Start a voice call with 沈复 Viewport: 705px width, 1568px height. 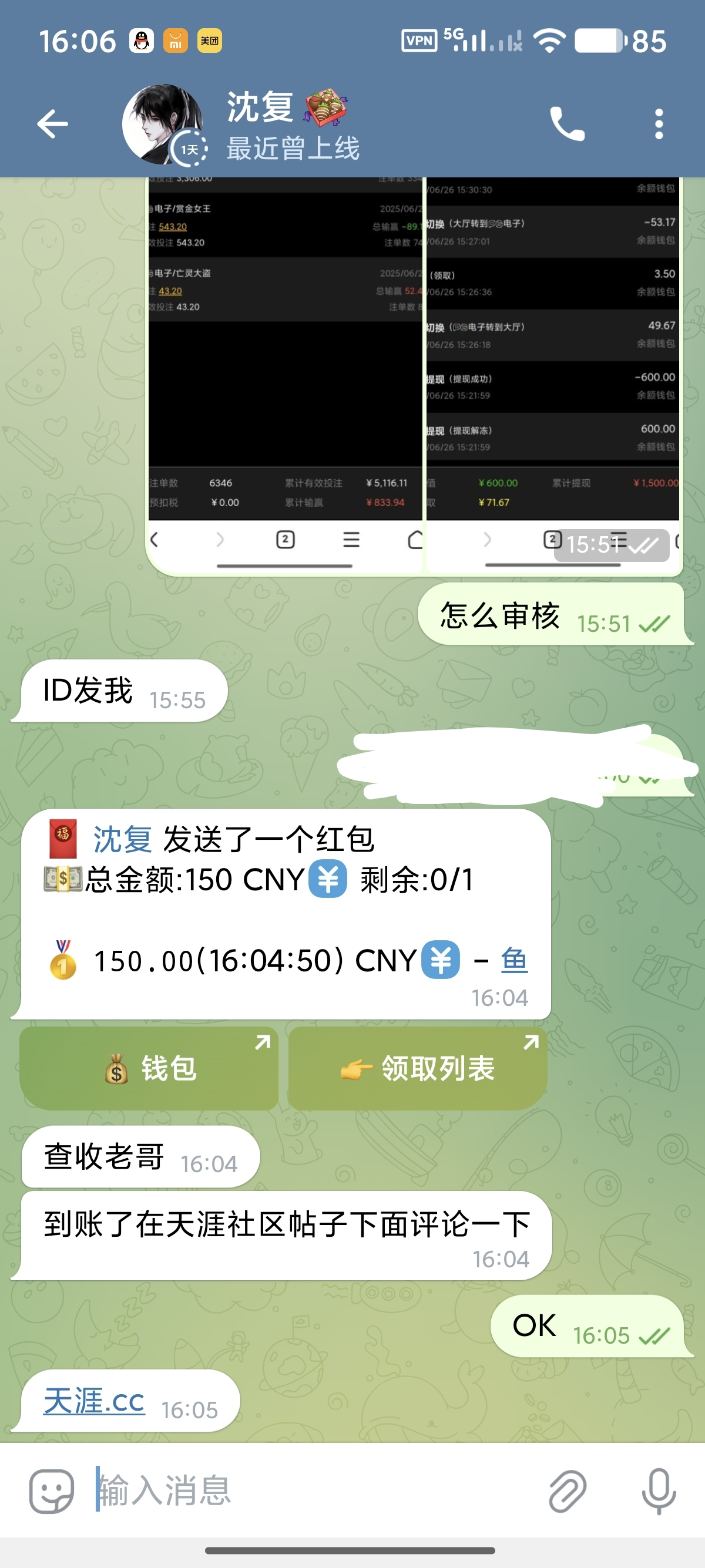[567, 125]
